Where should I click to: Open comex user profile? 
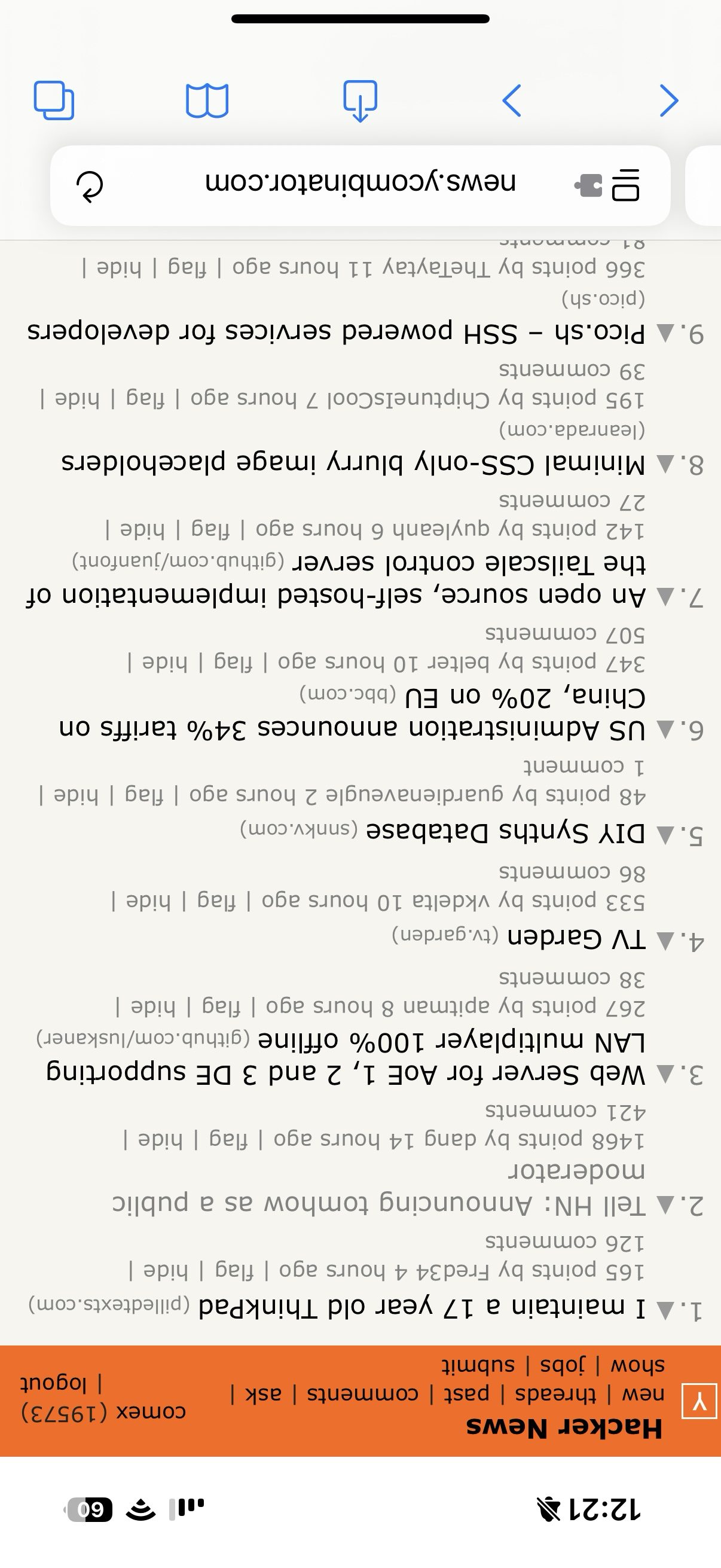(150, 1411)
